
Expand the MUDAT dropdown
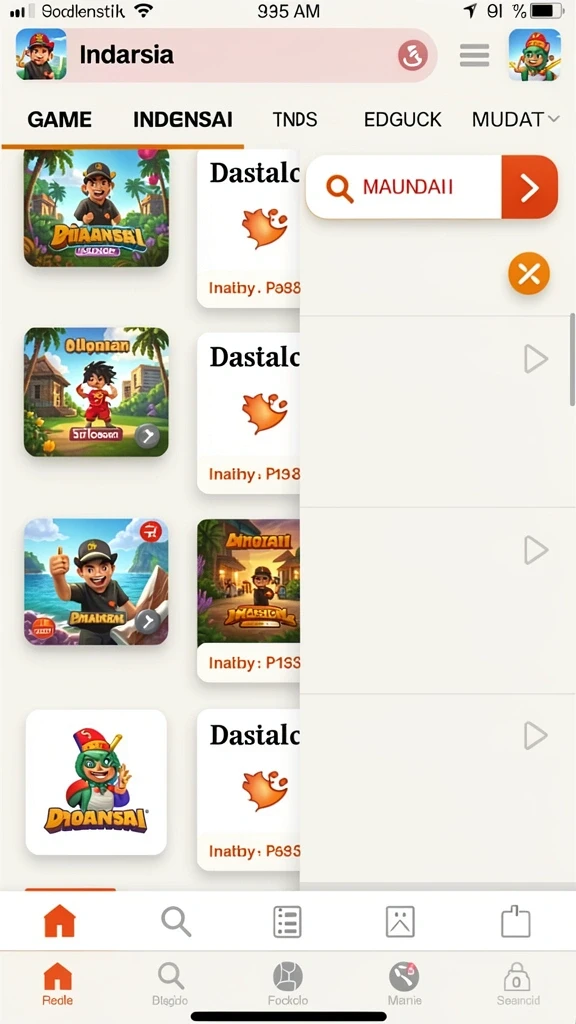coord(515,120)
